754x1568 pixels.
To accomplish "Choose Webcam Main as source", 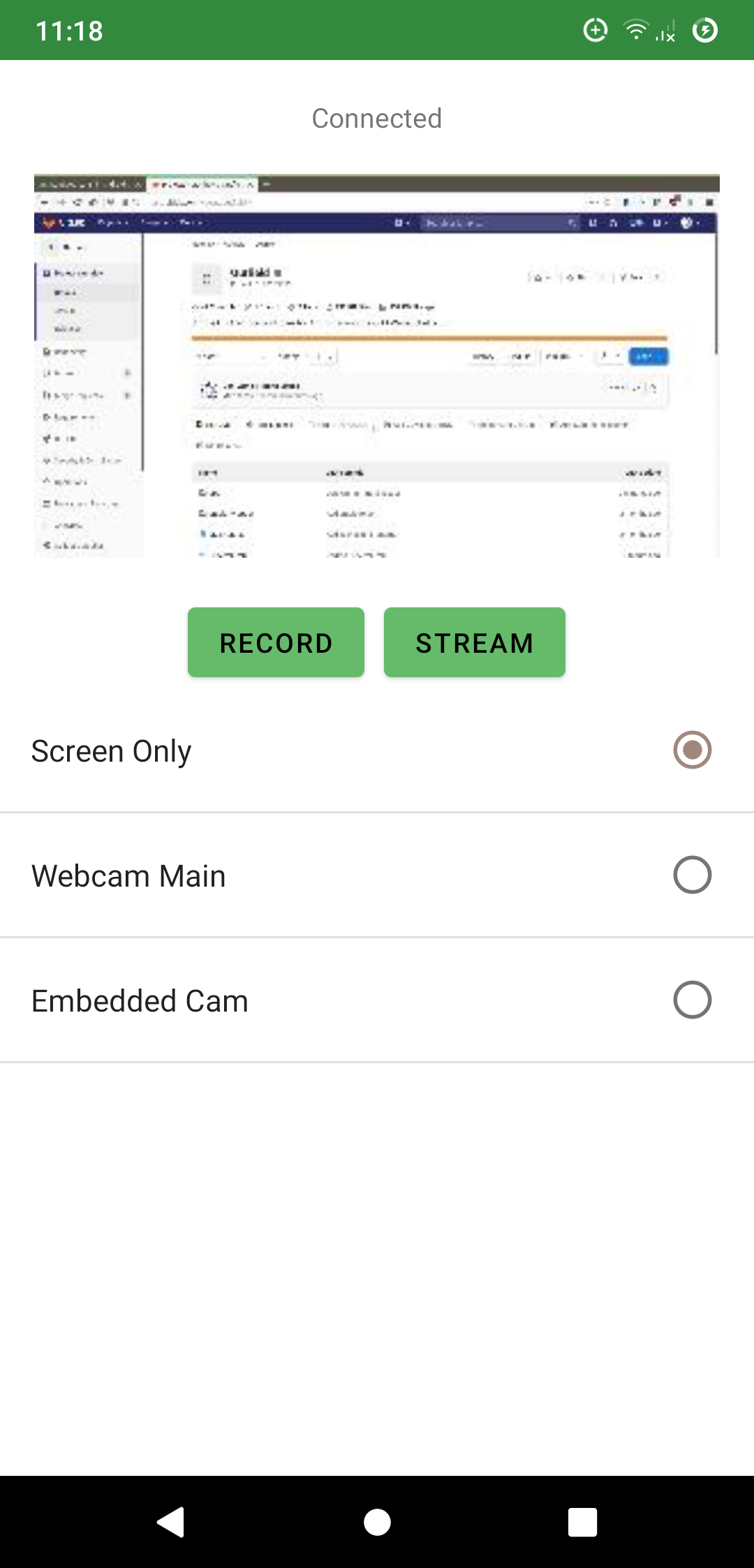I will (x=692, y=875).
